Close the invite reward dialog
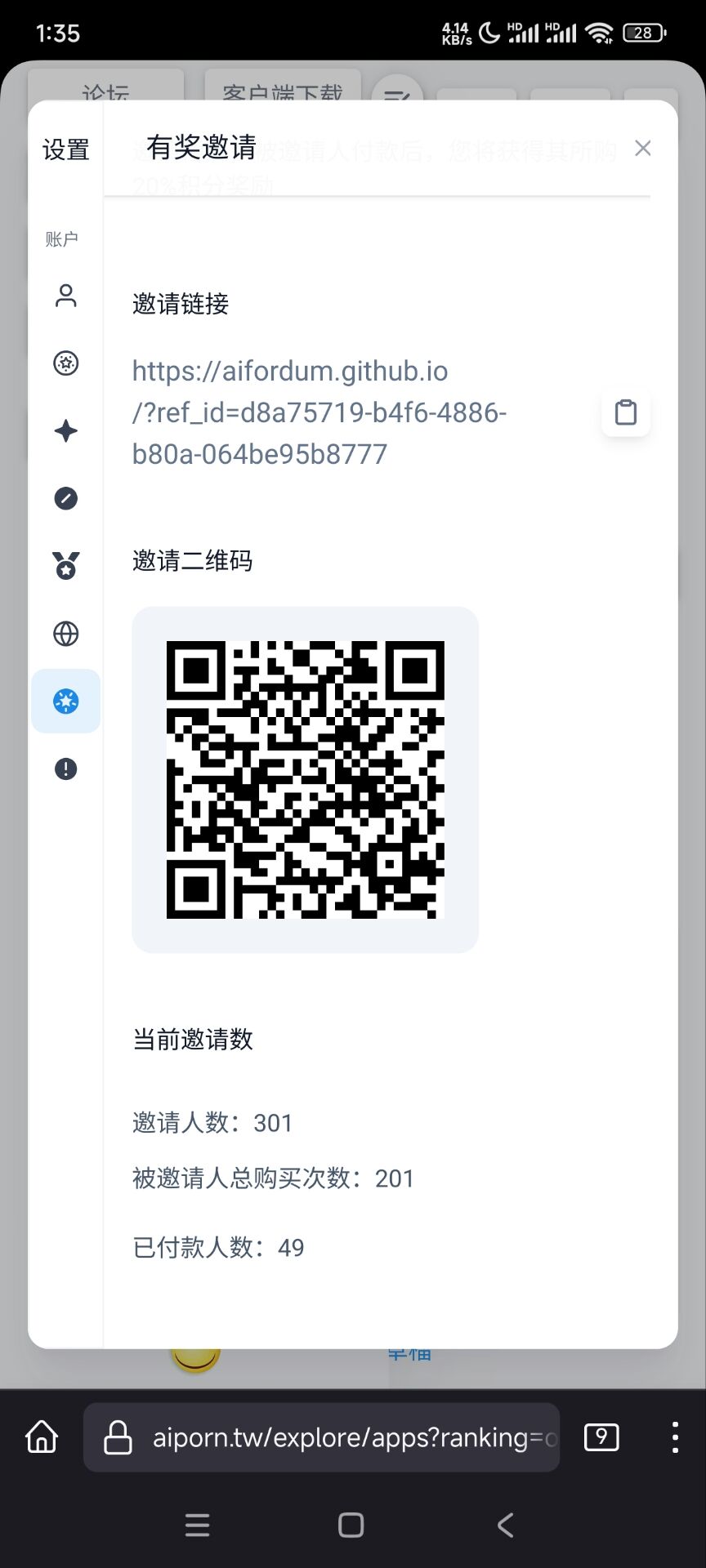This screenshot has width=706, height=1568. [643, 148]
